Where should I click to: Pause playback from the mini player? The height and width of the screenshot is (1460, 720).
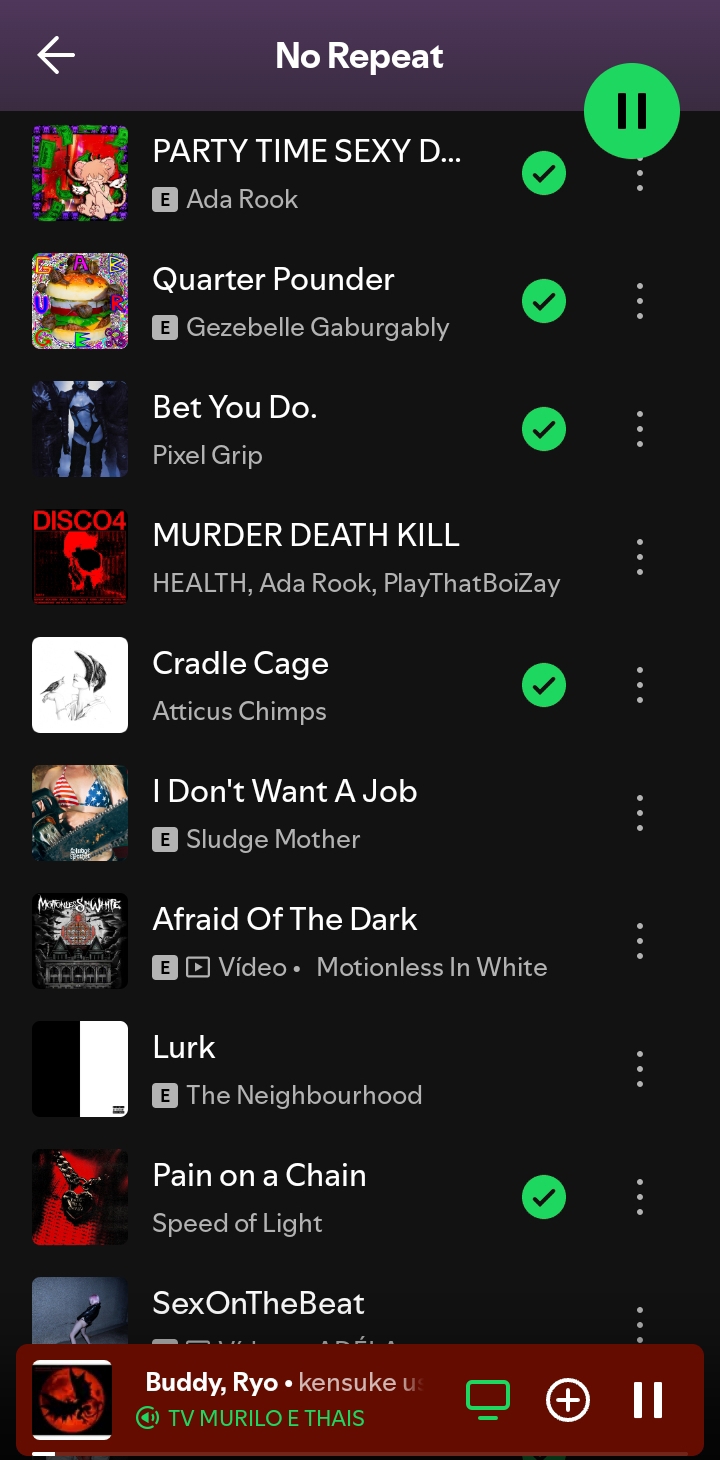[648, 1399]
